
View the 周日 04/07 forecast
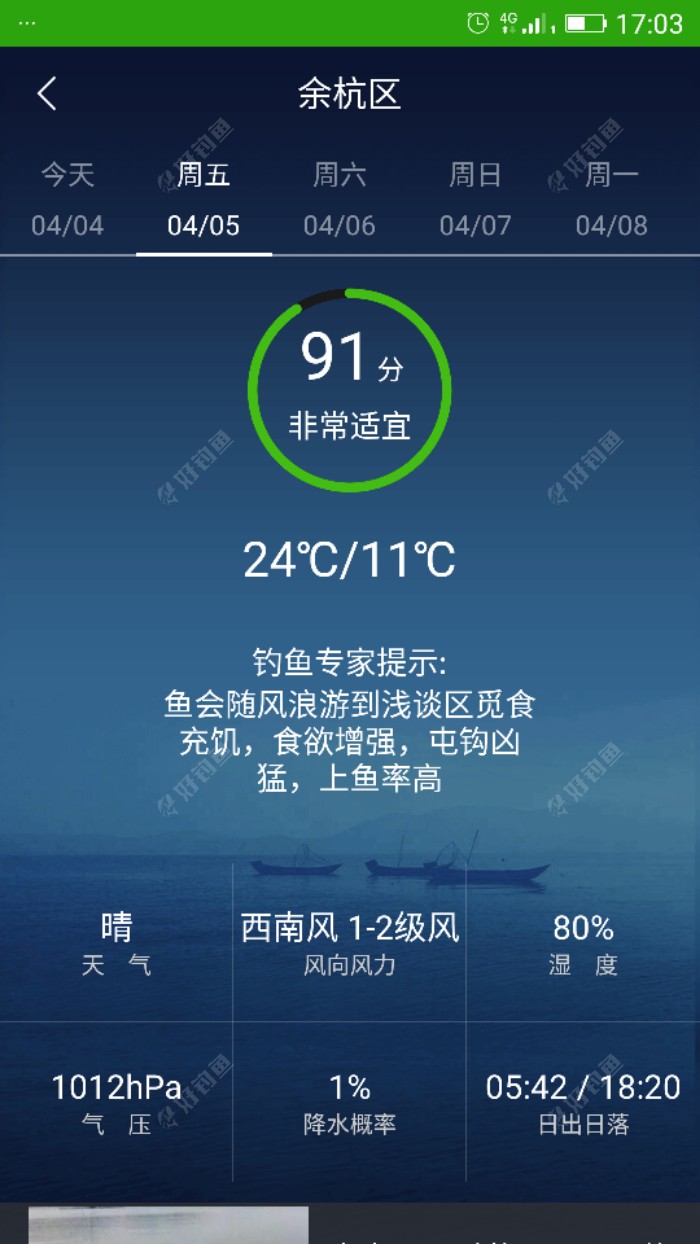click(475, 200)
